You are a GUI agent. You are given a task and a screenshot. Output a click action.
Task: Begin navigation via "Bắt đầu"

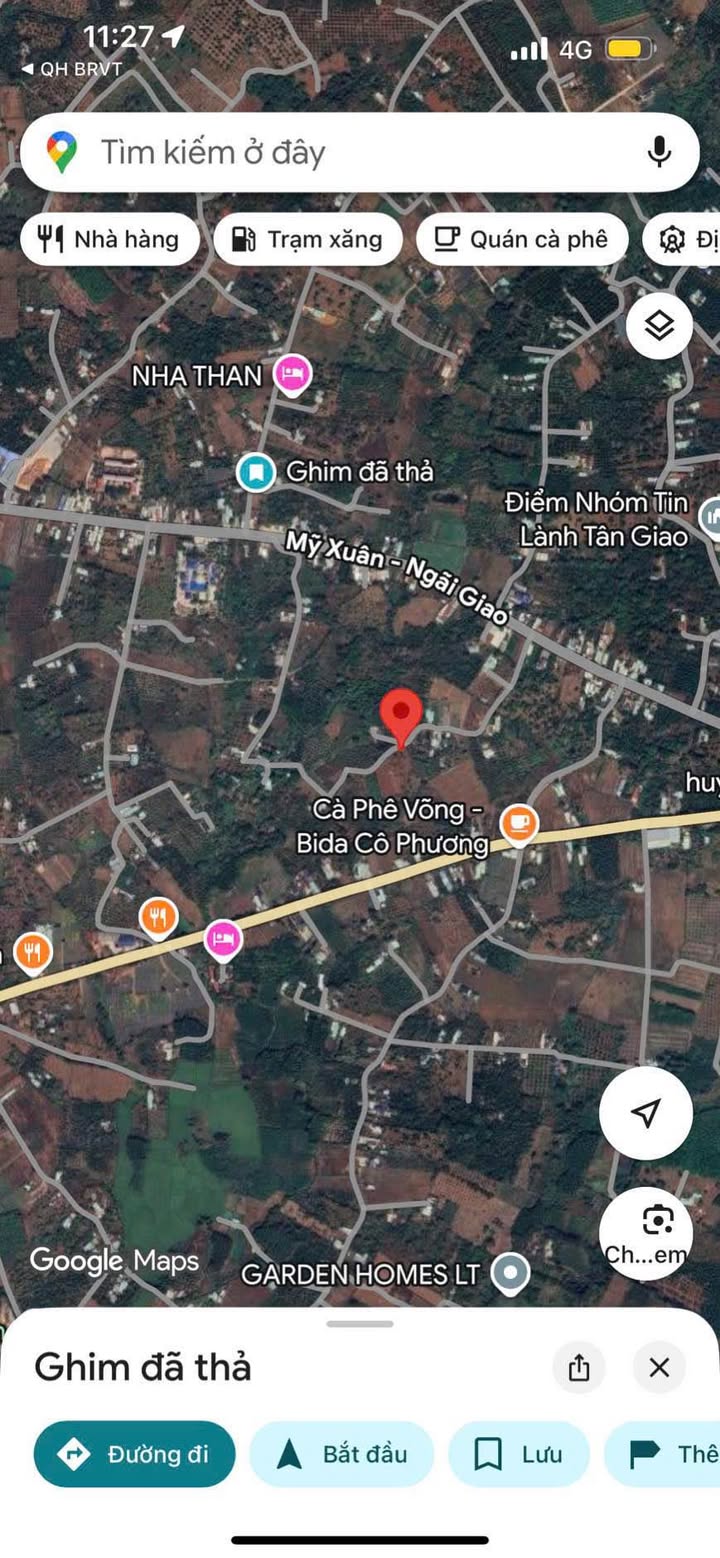(342, 1454)
